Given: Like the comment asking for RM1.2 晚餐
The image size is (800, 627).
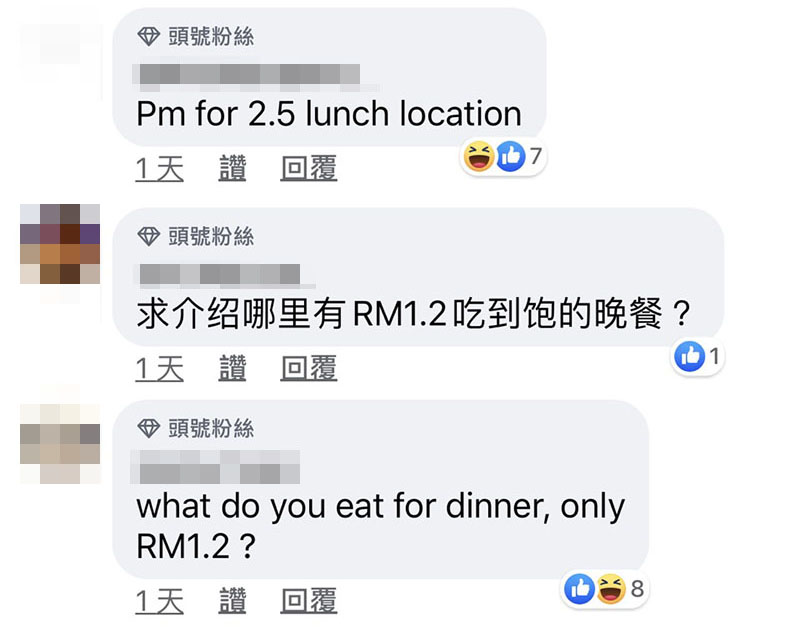Looking at the screenshot, I should point(232,369).
